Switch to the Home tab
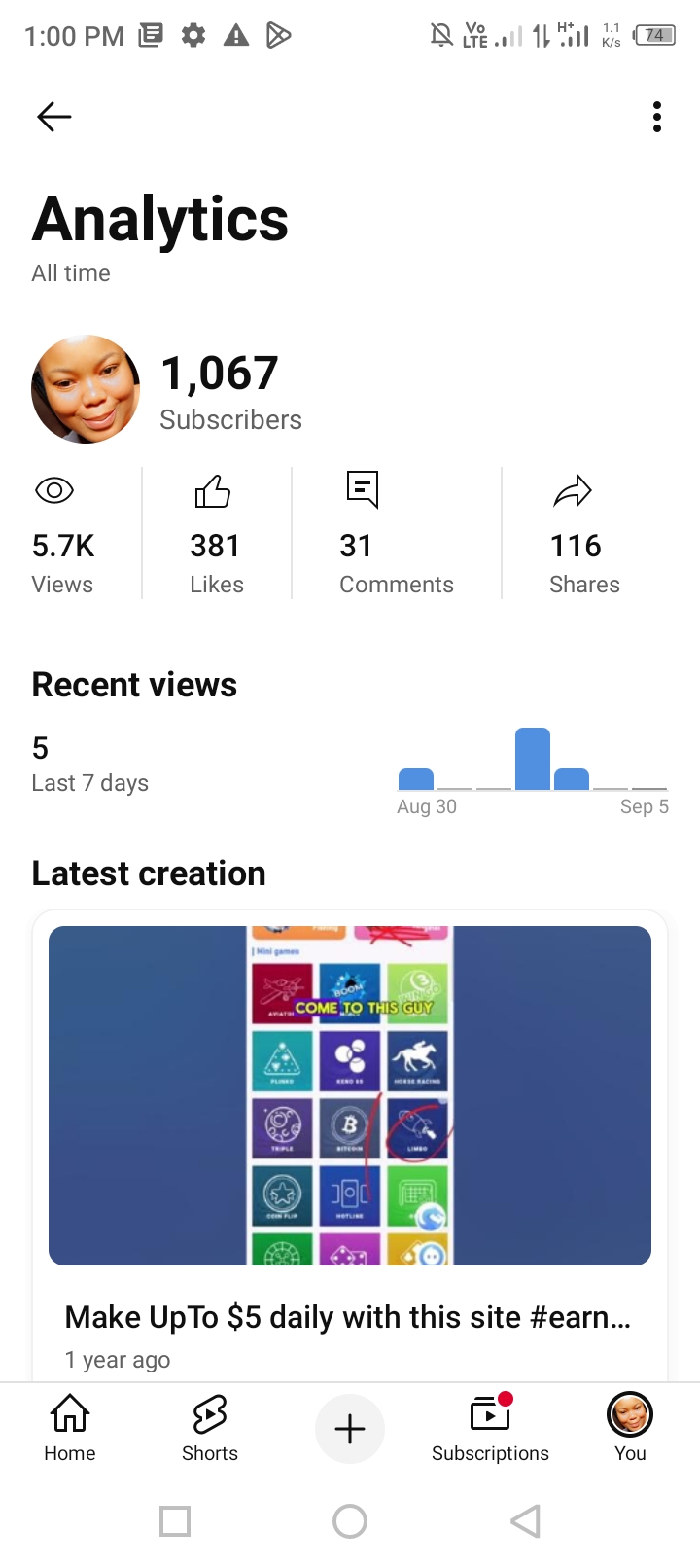This screenshot has height=1568, width=700. point(69,1428)
